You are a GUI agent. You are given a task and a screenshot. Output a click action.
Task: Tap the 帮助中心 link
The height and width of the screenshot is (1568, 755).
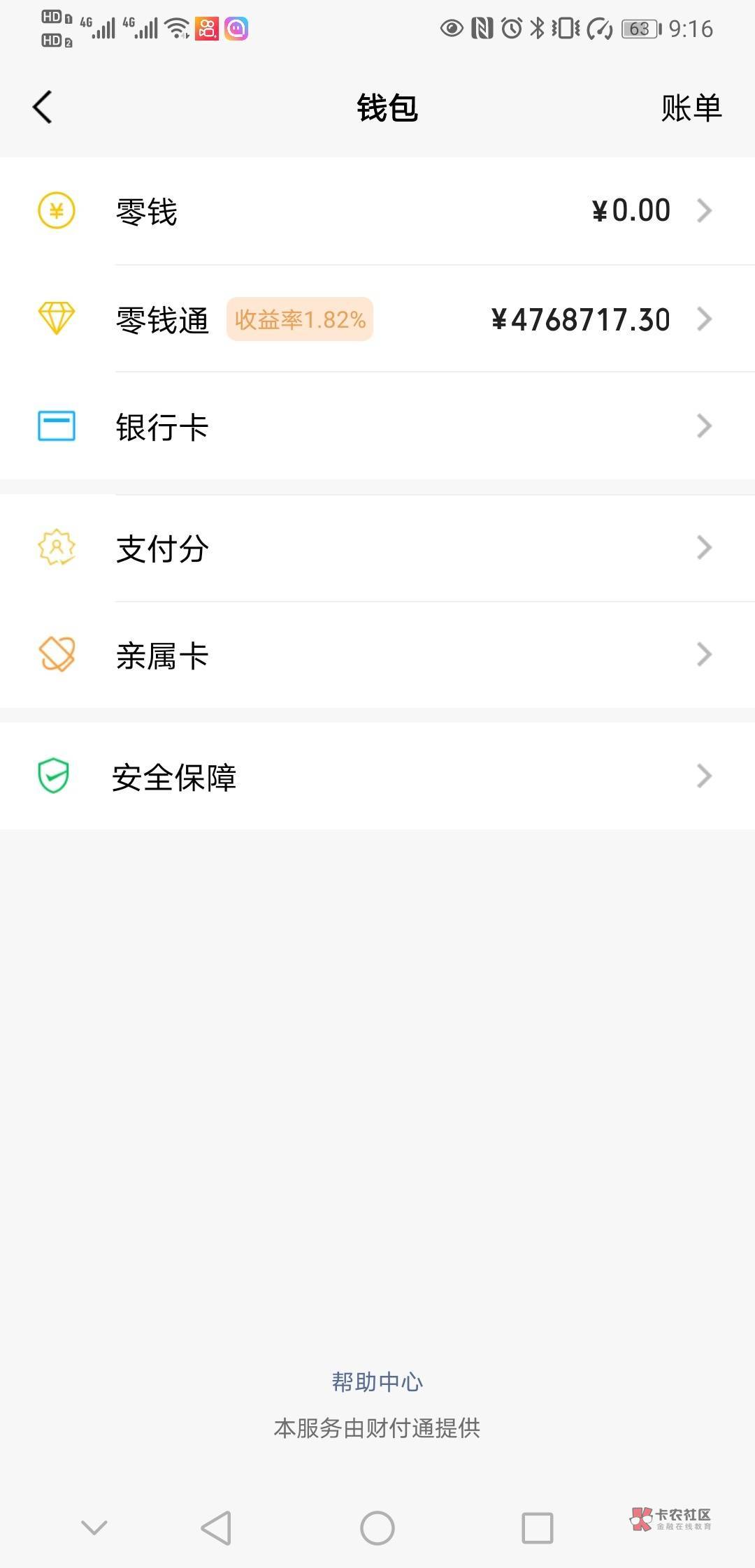coord(377,1381)
